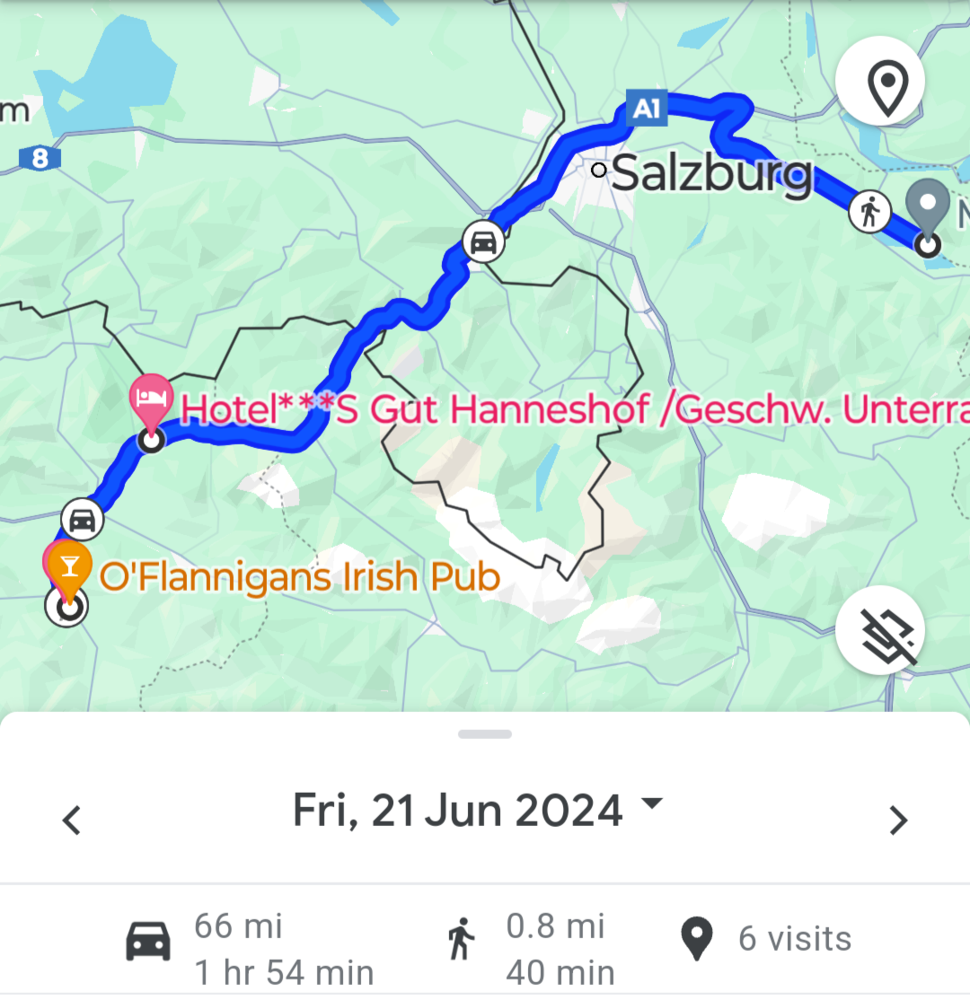Expand the bottom sheet drag handle
The image size is (970, 1000).
click(x=485, y=734)
